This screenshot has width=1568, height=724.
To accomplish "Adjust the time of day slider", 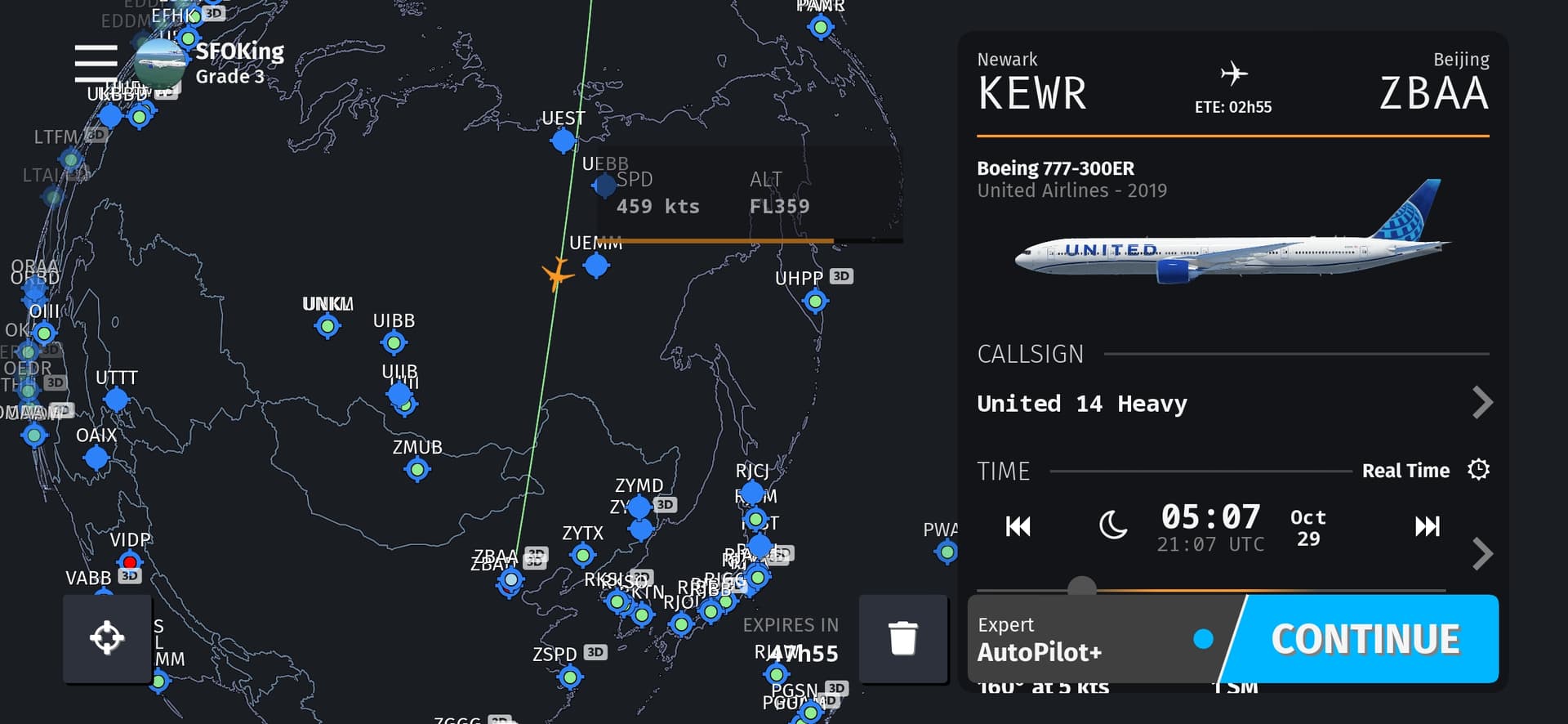I will (1081, 587).
